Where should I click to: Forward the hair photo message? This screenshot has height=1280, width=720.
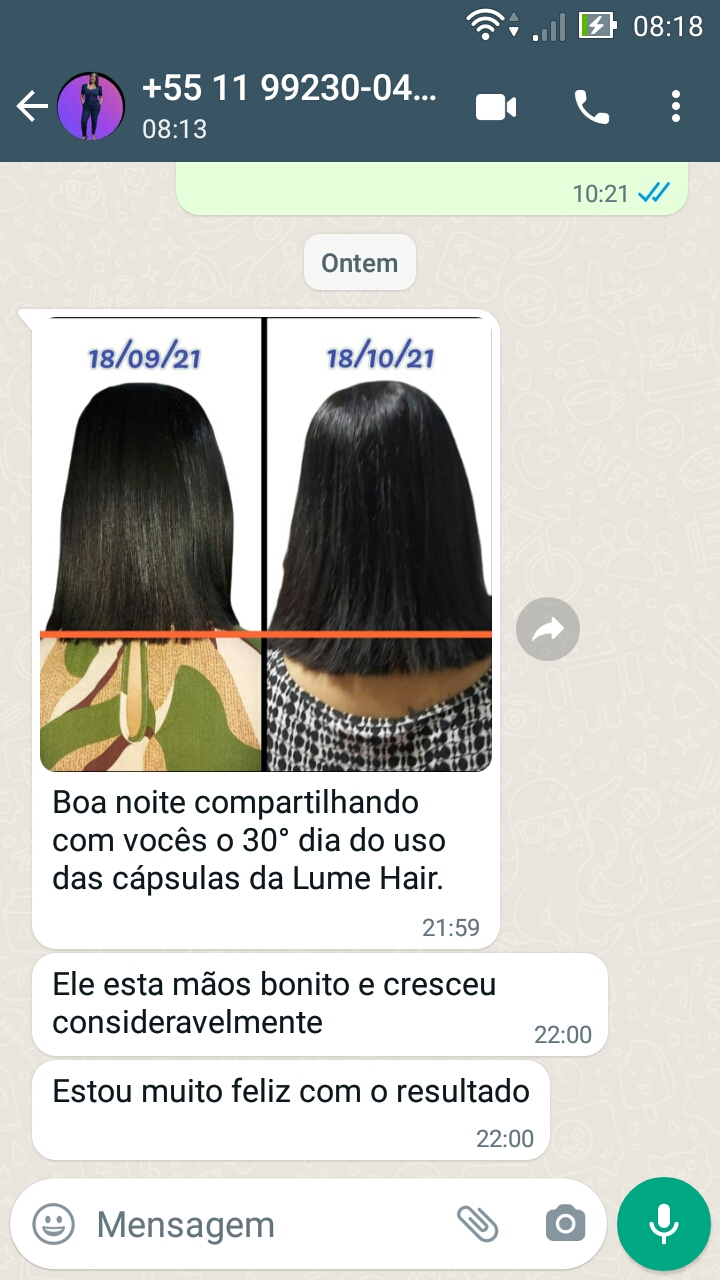548,629
